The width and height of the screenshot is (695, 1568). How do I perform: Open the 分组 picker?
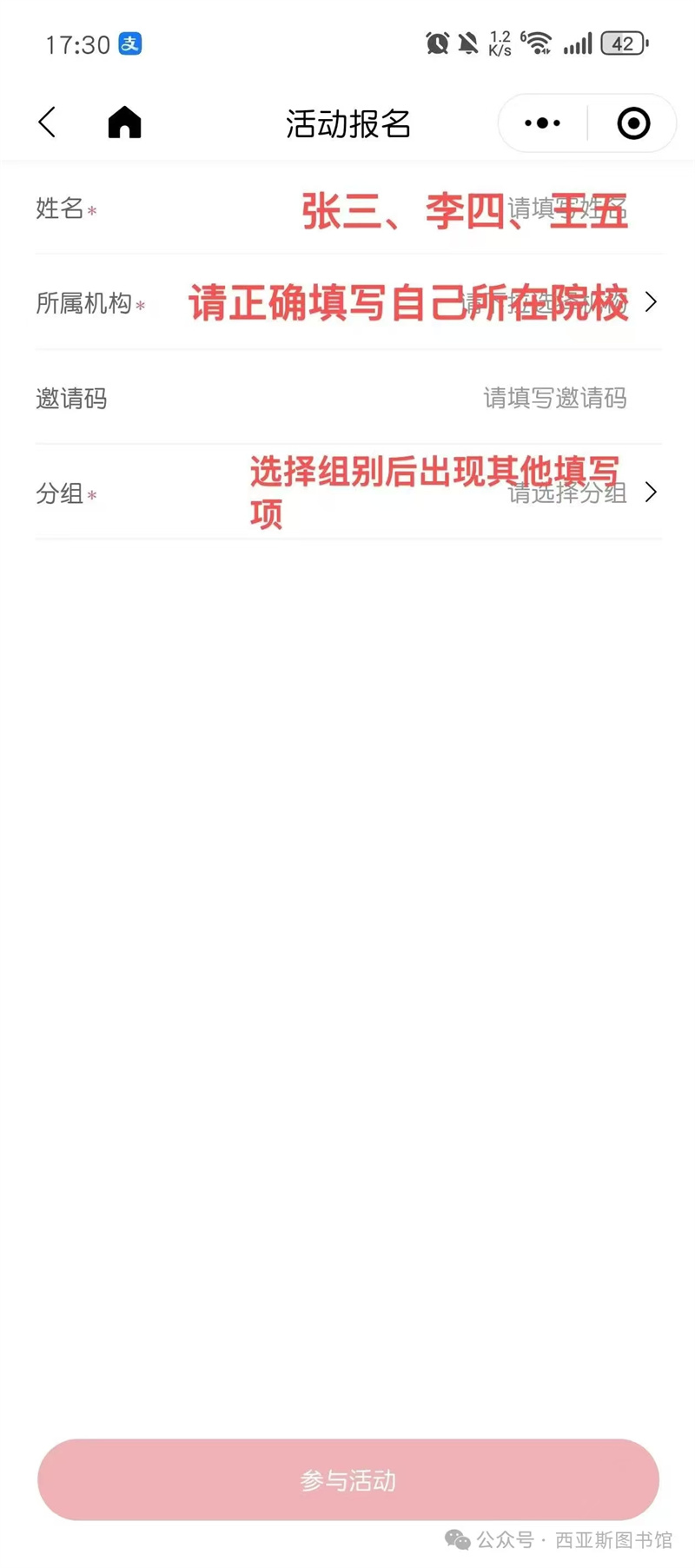(x=348, y=493)
